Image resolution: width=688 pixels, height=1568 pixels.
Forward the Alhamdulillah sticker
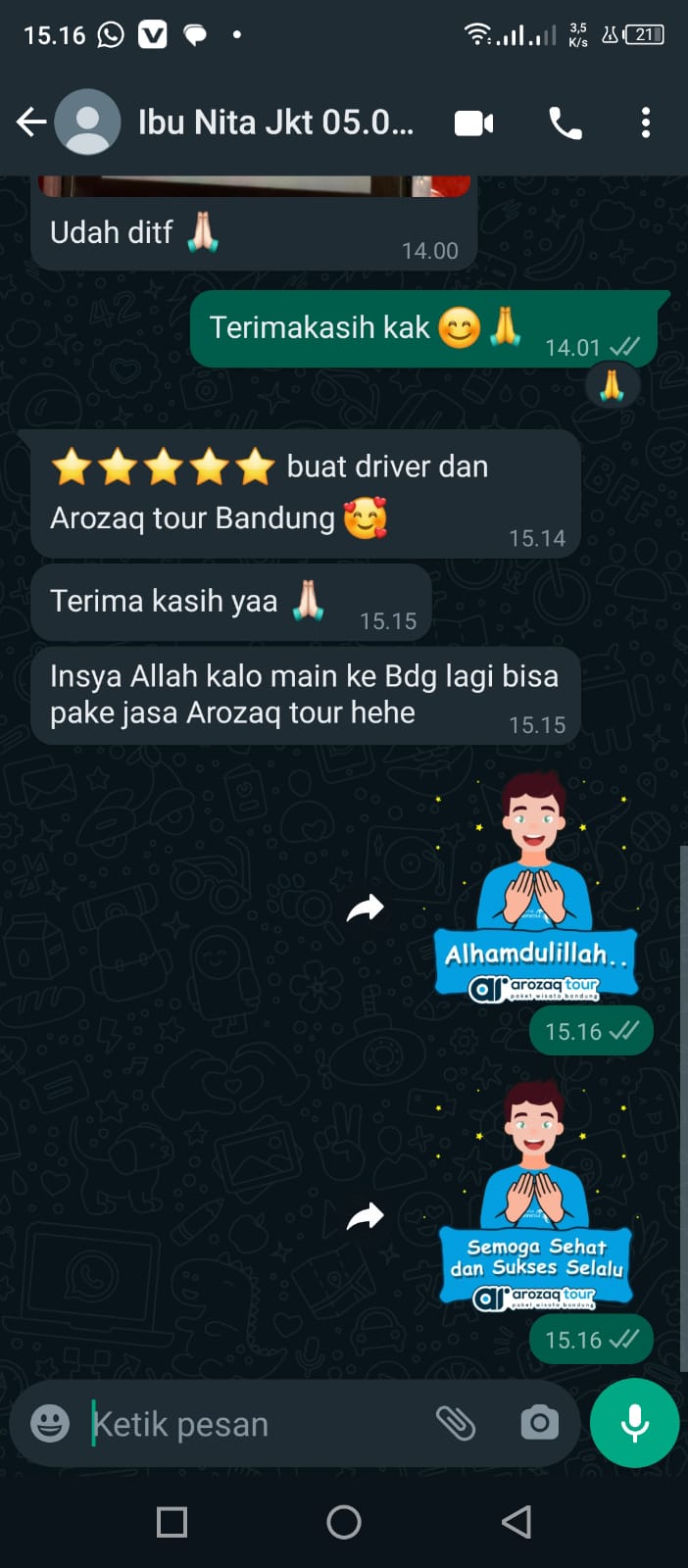tap(366, 908)
